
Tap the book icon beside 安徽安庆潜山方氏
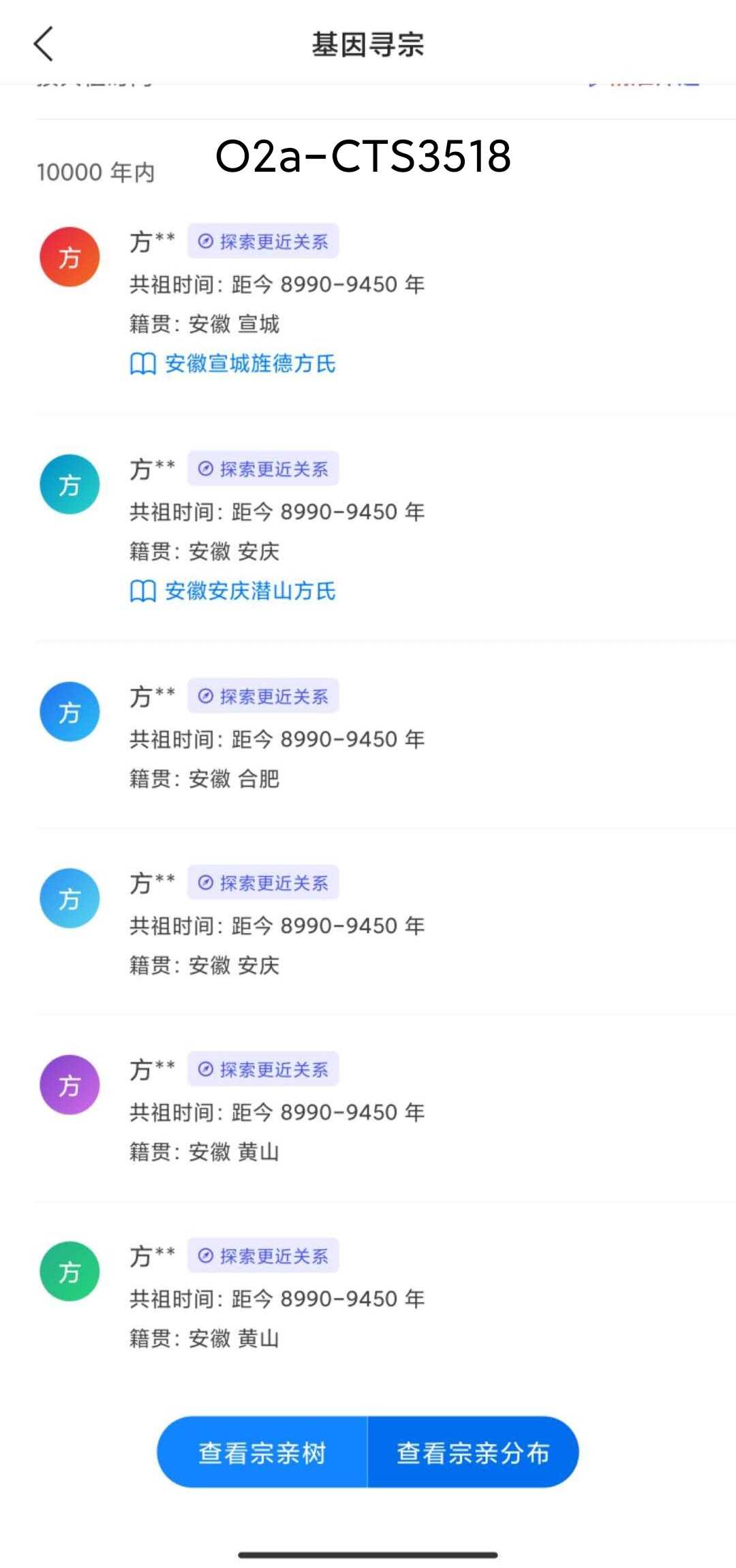143,591
